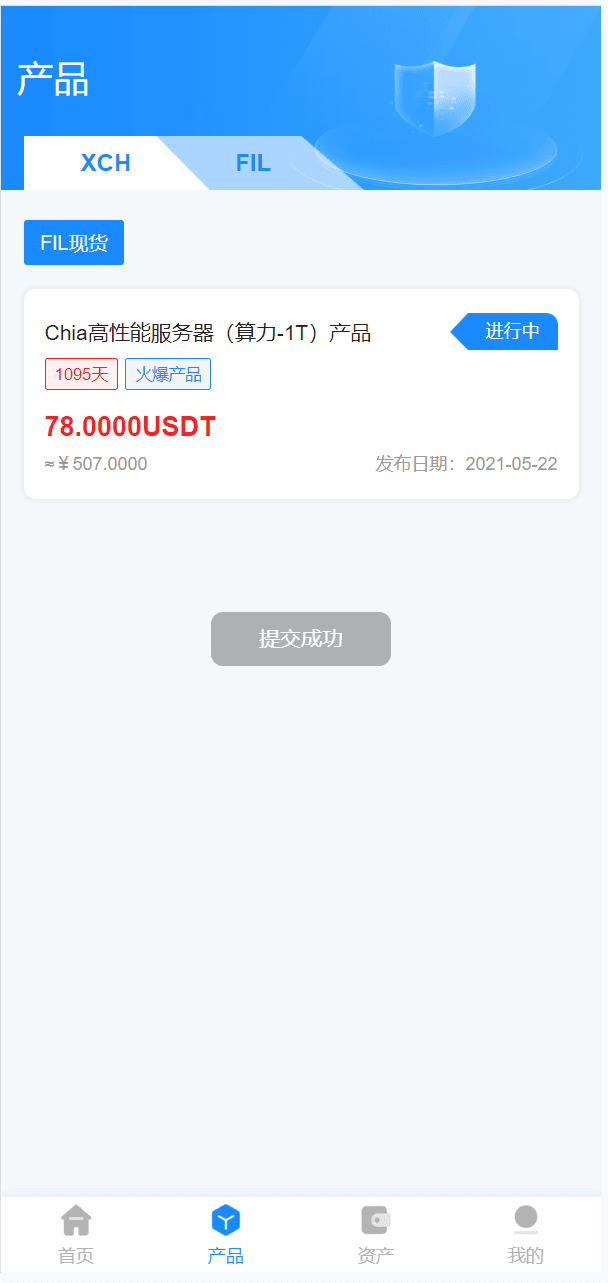Switch to the FIL tab
The image size is (608, 1283).
pyautogui.click(x=253, y=163)
